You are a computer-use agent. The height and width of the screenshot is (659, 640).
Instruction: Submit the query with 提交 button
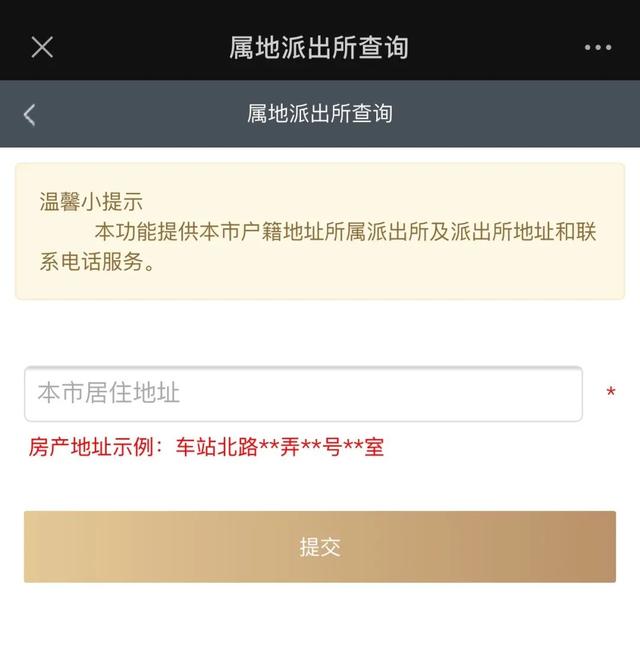[320, 547]
